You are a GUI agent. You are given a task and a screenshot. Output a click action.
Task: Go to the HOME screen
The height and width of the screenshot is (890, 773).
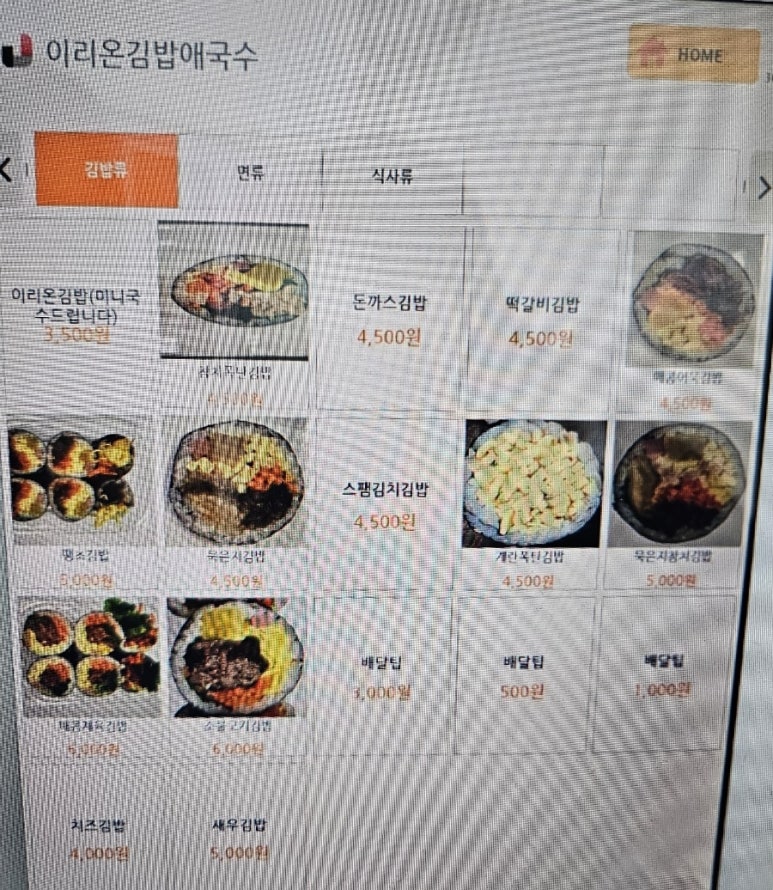[694, 55]
